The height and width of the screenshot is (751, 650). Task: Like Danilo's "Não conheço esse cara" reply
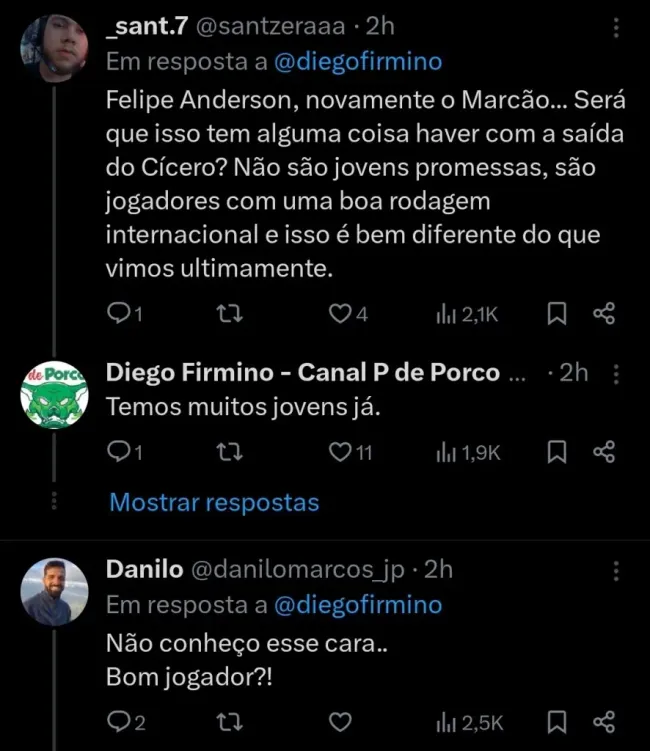pyautogui.click(x=340, y=722)
